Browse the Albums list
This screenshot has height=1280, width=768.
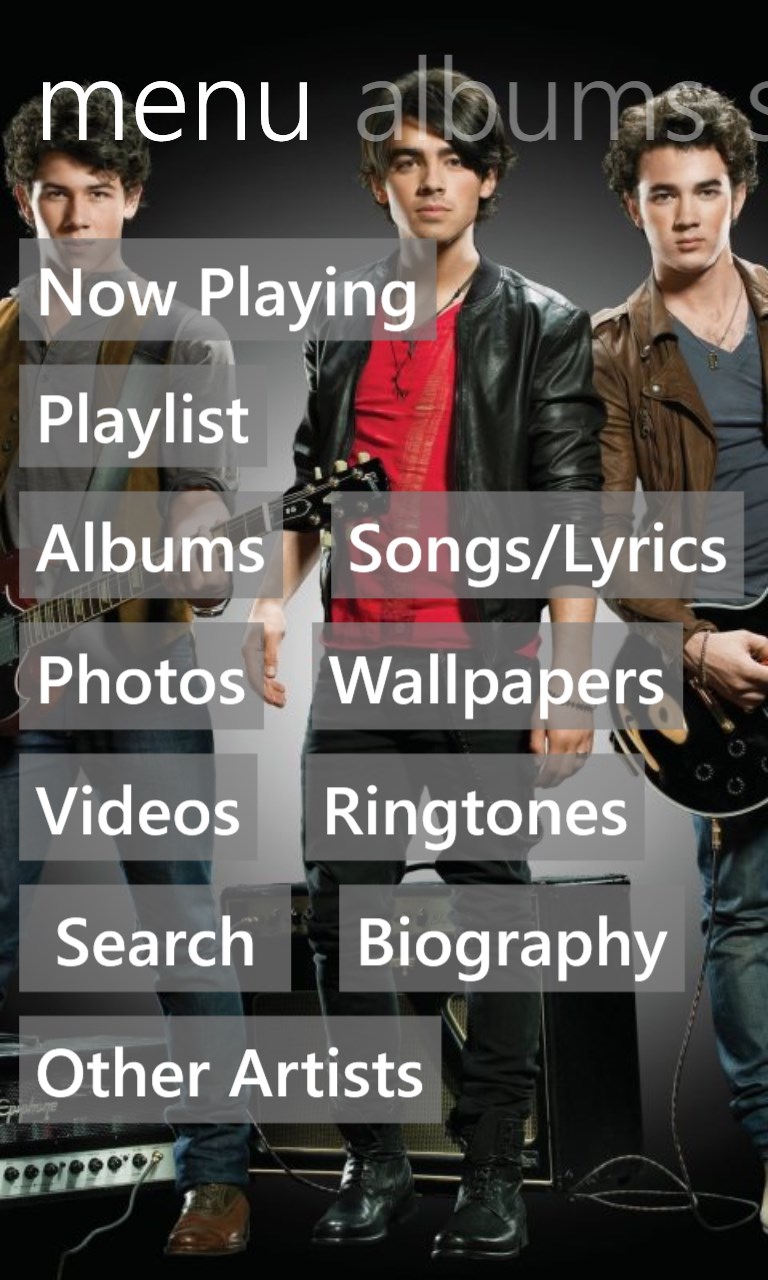click(x=151, y=546)
